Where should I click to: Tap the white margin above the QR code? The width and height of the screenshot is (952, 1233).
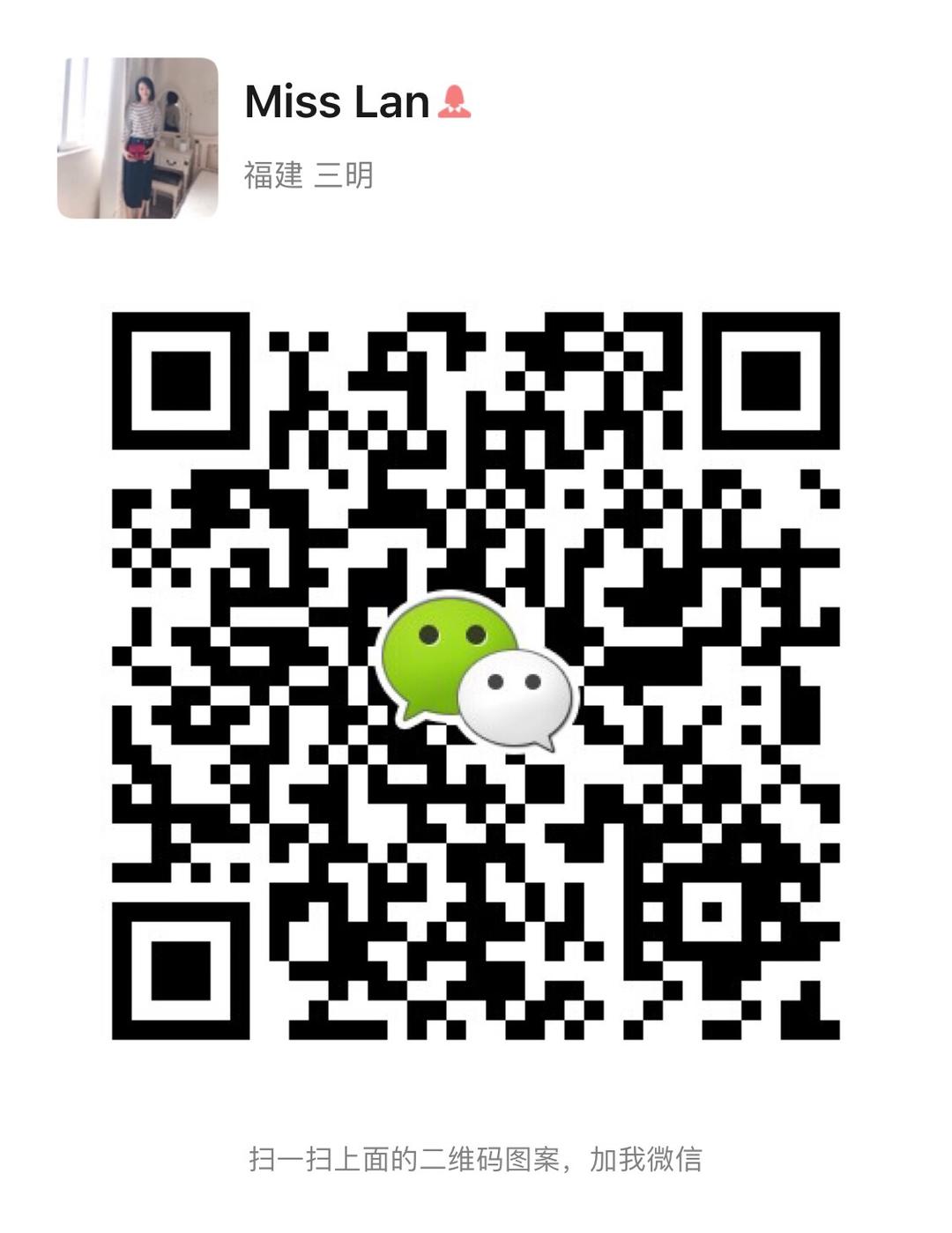point(476,273)
